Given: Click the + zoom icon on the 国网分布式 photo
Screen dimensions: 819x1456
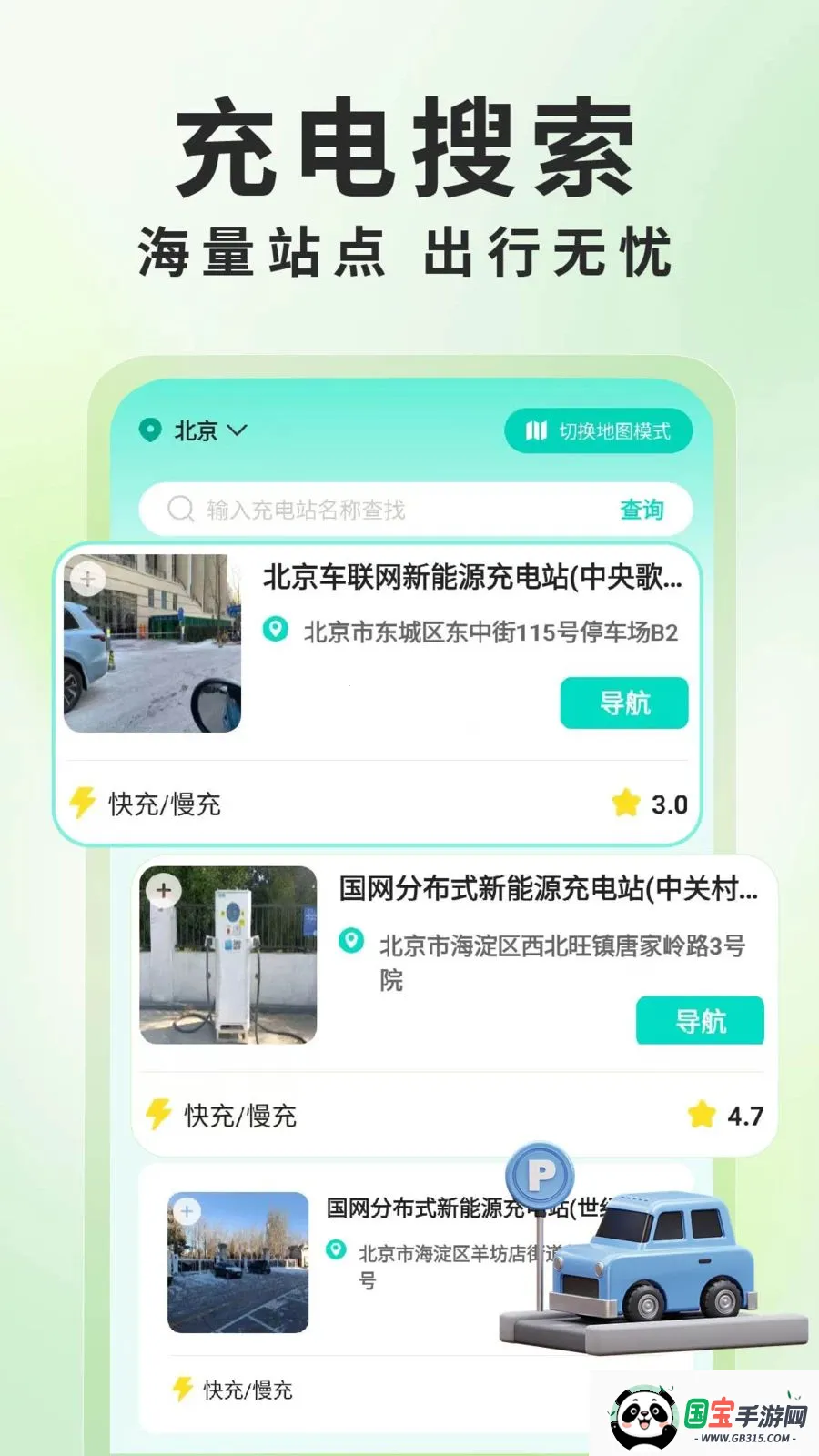Looking at the screenshot, I should [164, 891].
